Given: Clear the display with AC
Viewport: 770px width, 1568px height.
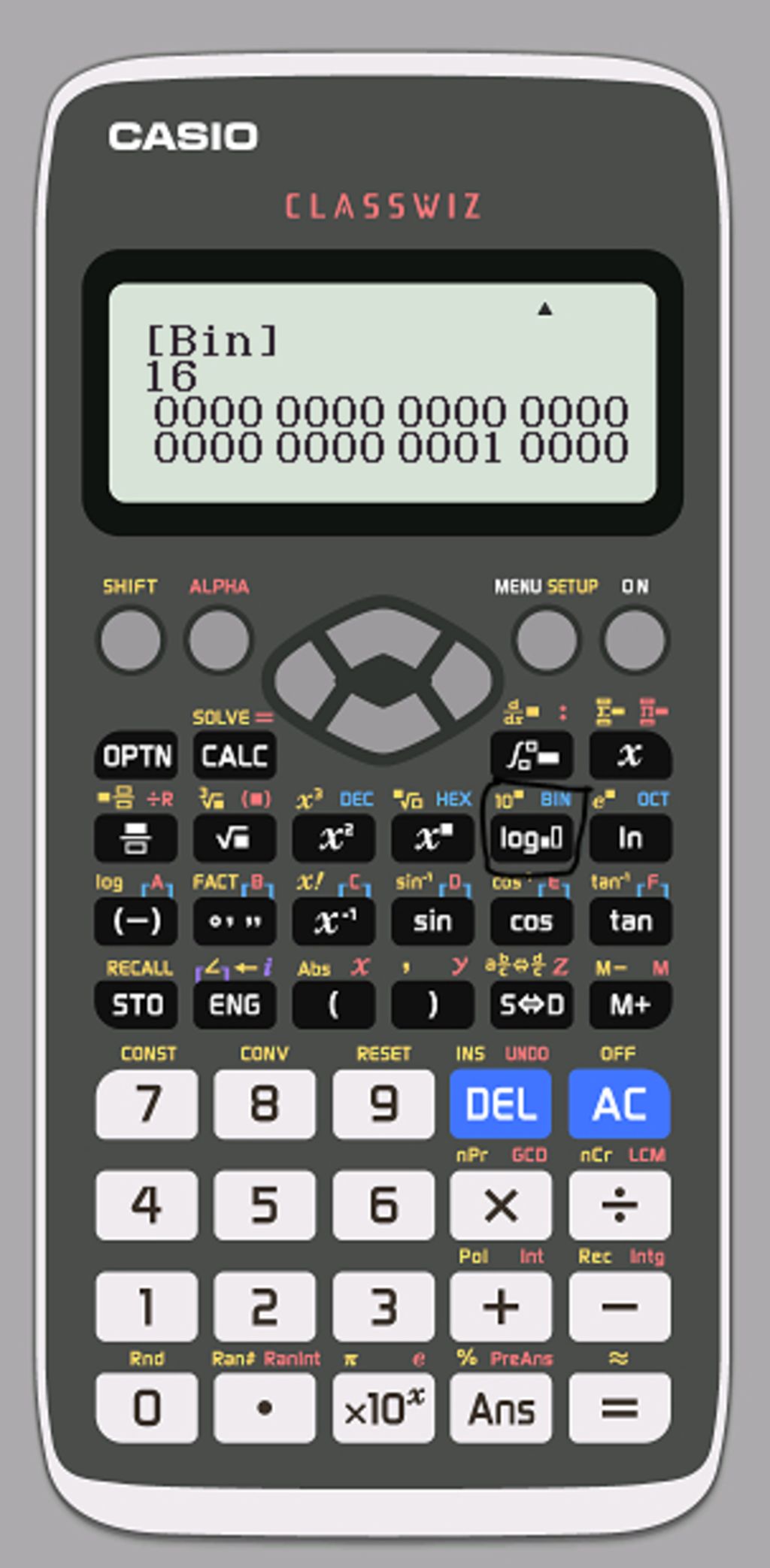Looking at the screenshot, I should 619,1104.
